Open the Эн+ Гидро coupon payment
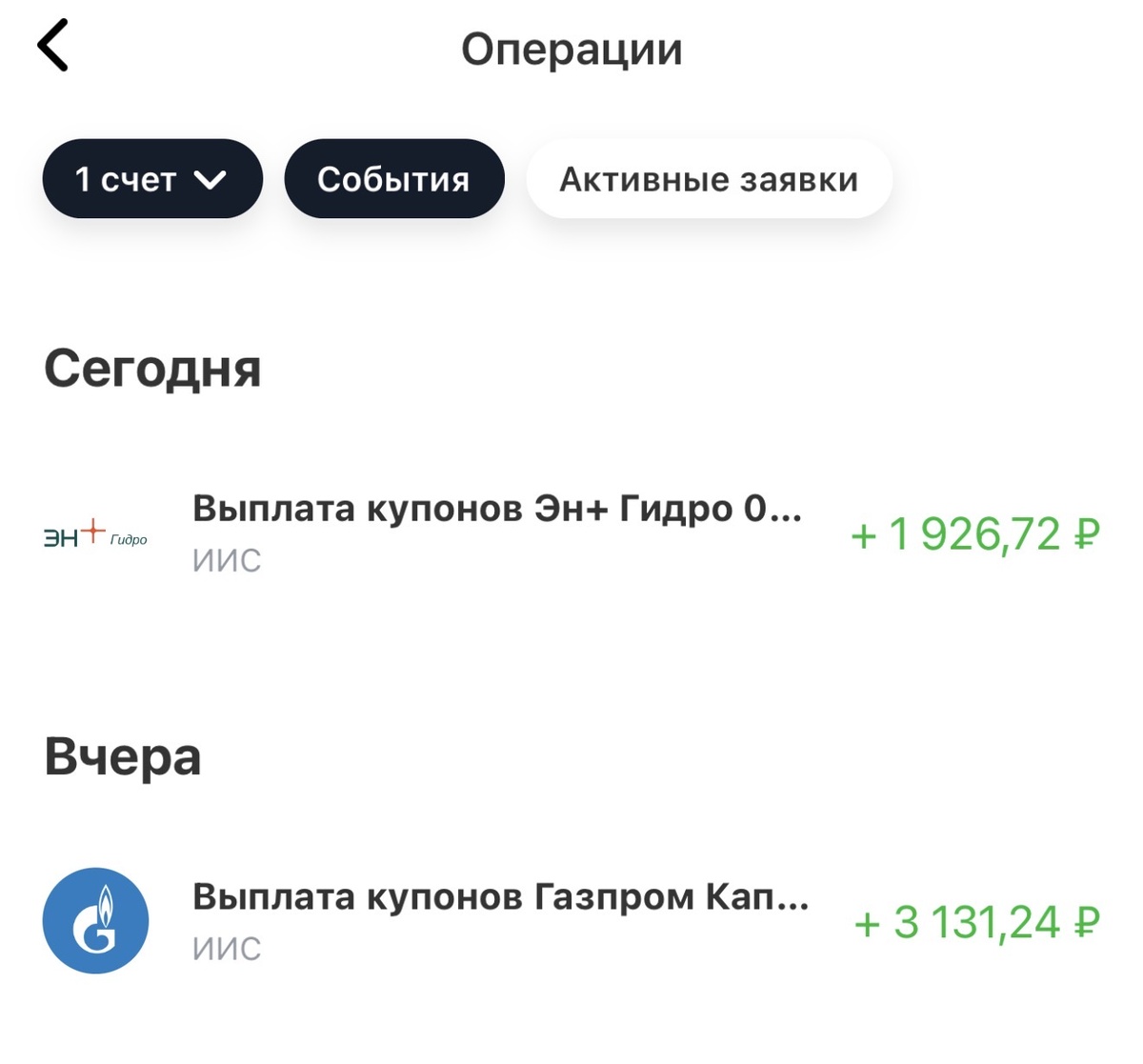Viewport: 1143px width, 1064px height. [571, 533]
